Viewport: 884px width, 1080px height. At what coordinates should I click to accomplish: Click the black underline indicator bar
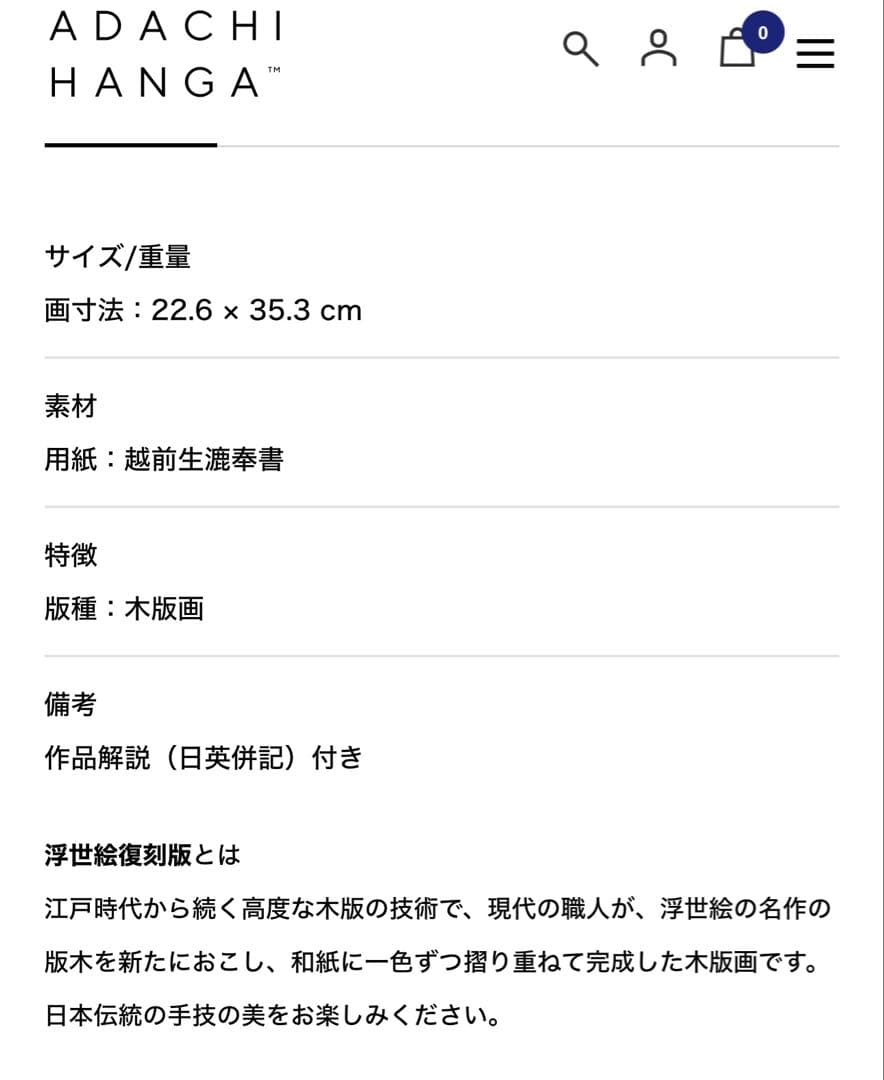pyautogui.click(x=130, y=146)
